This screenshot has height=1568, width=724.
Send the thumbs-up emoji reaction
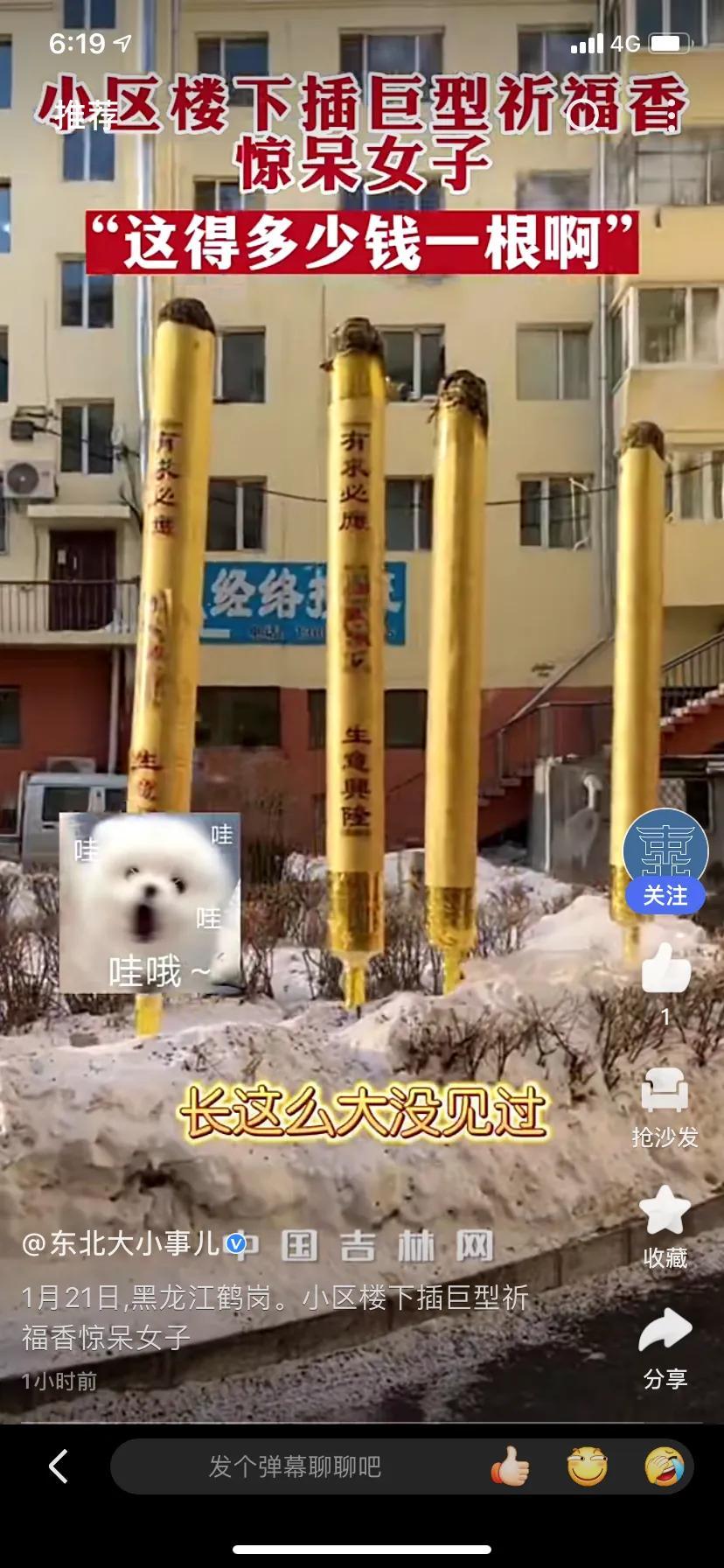pos(510,1466)
